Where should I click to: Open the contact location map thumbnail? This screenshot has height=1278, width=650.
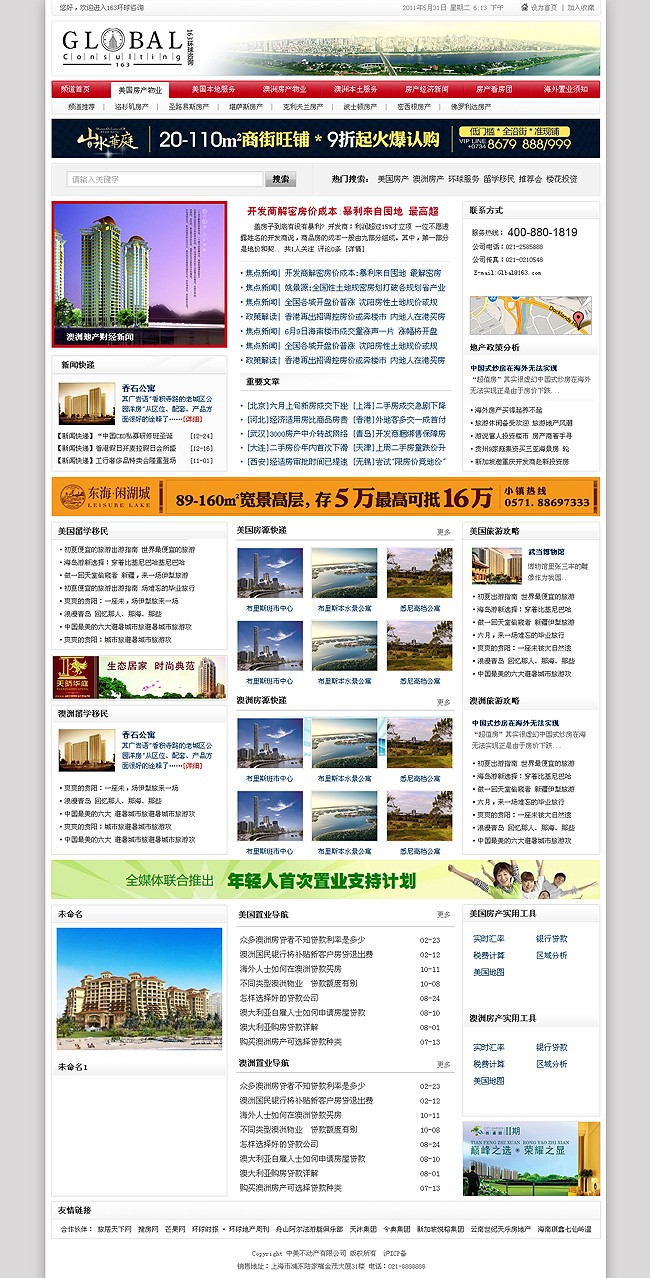pyautogui.click(x=531, y=315)
